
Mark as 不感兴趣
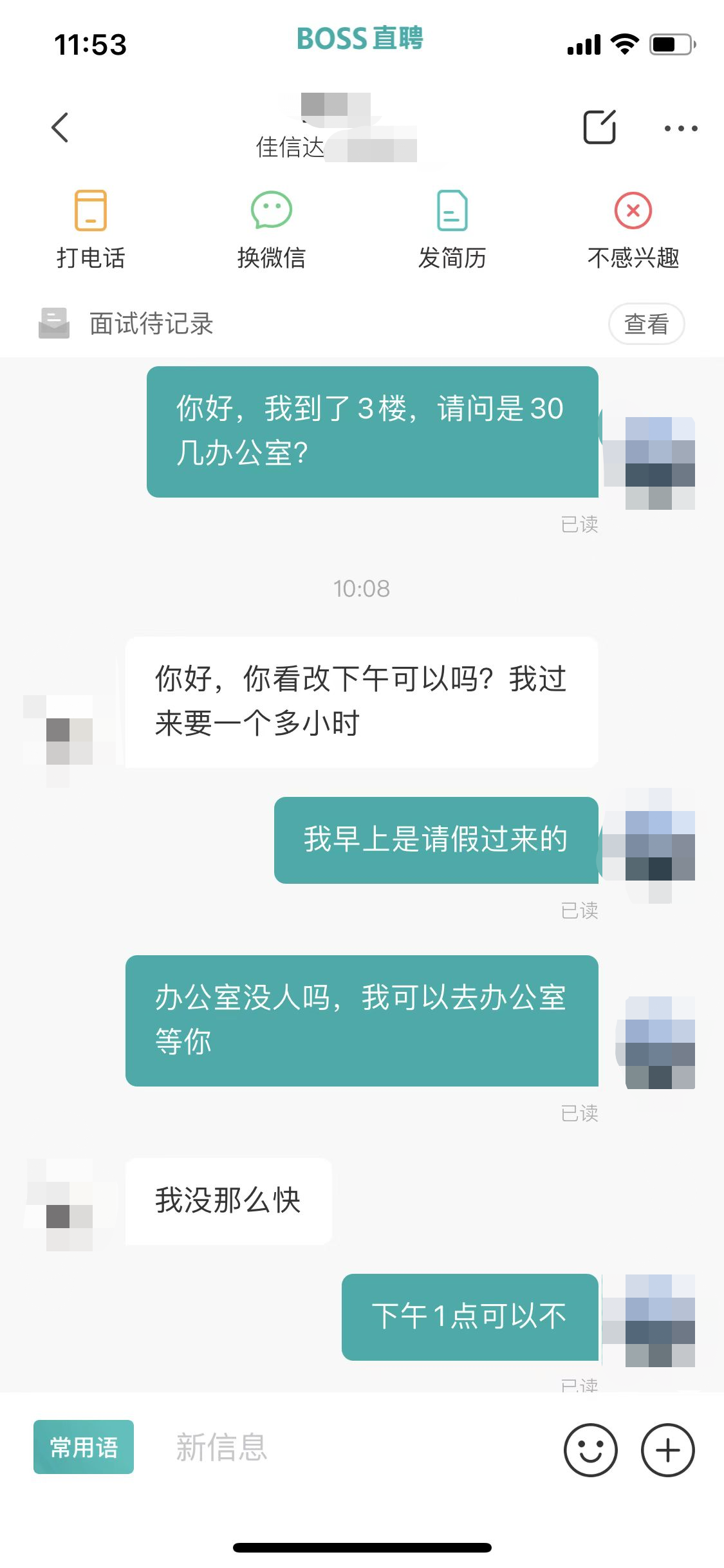[633, 229]
